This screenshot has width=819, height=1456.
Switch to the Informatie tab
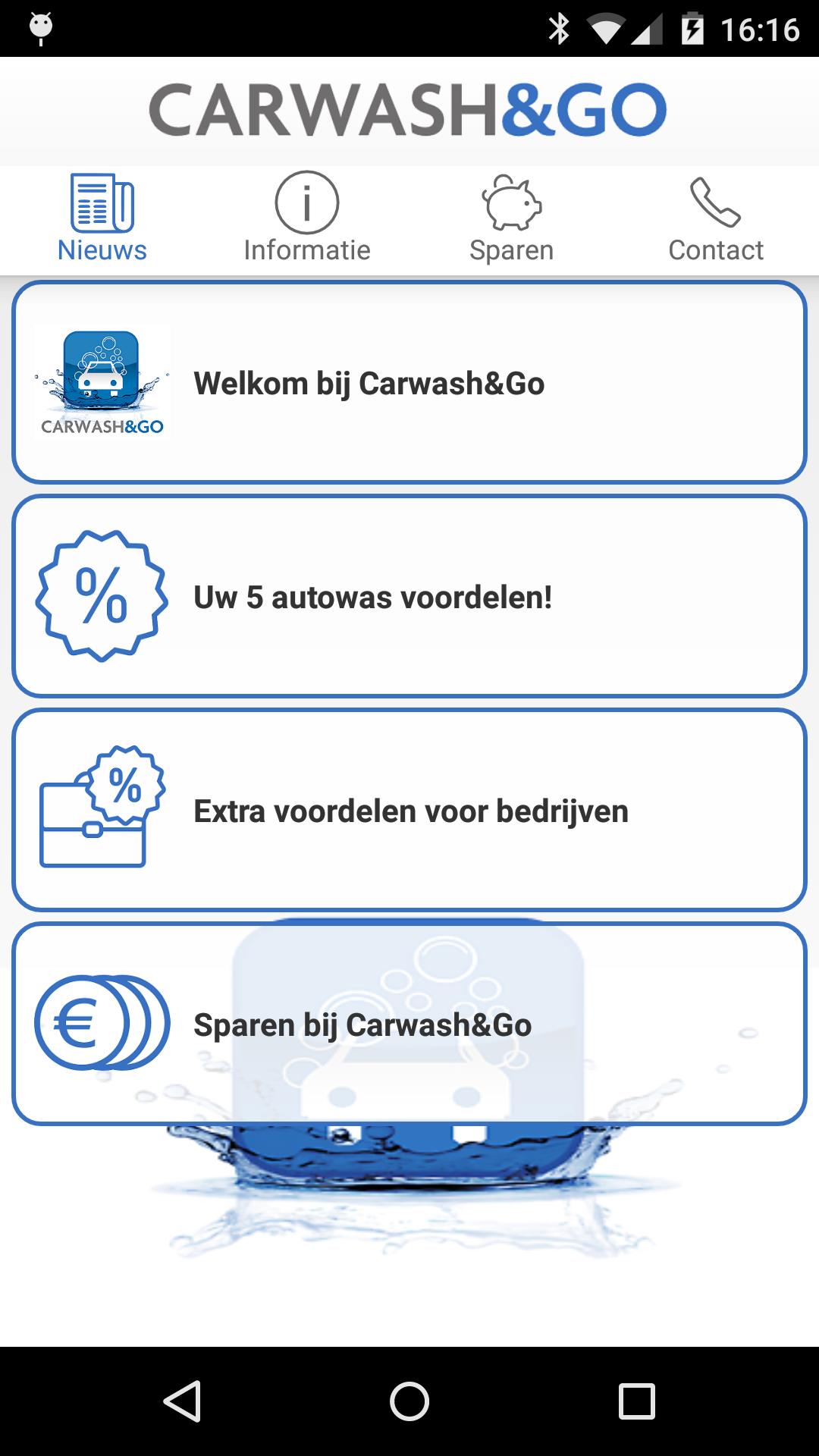click(306, 220)
